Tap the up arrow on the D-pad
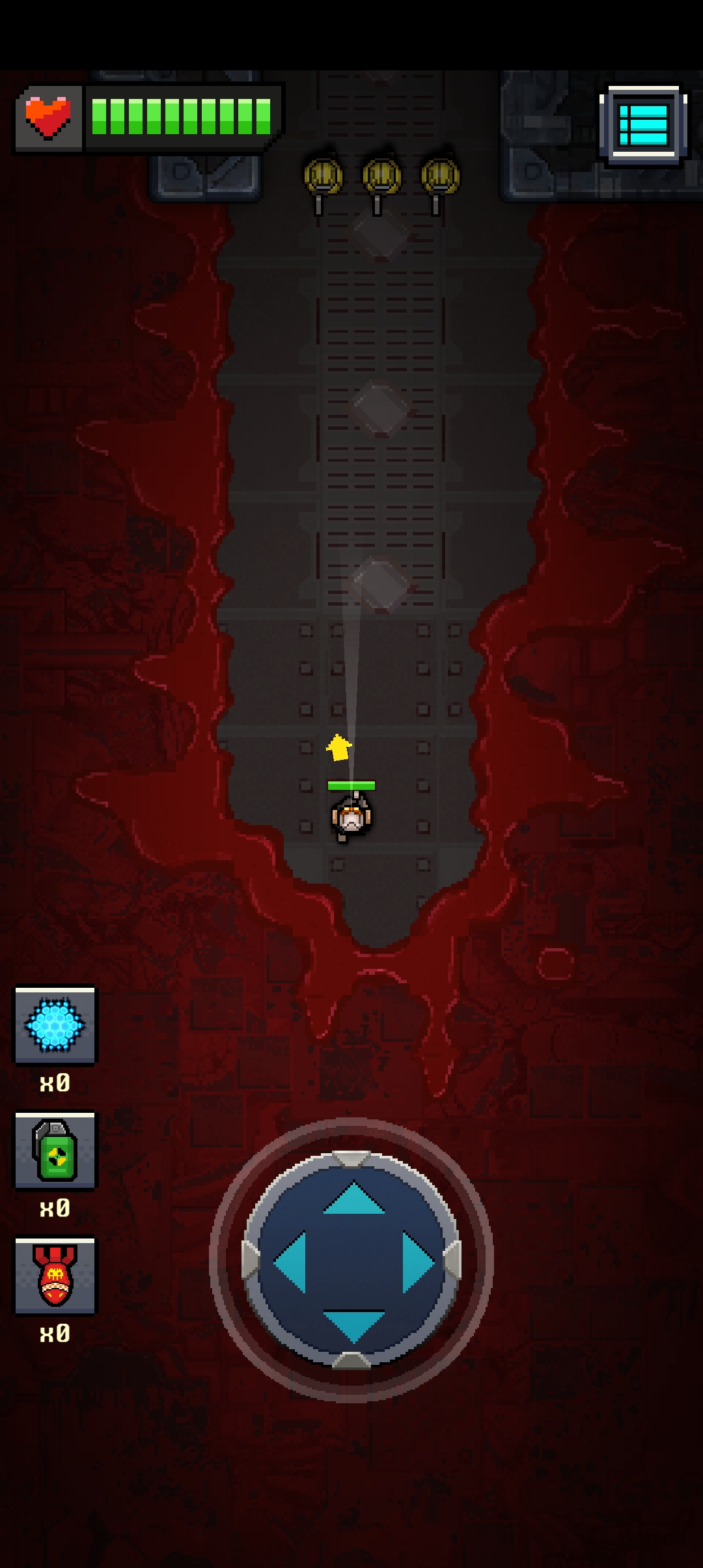Viewport: 703px width, 1568px height. click(x=353, y=1199)
